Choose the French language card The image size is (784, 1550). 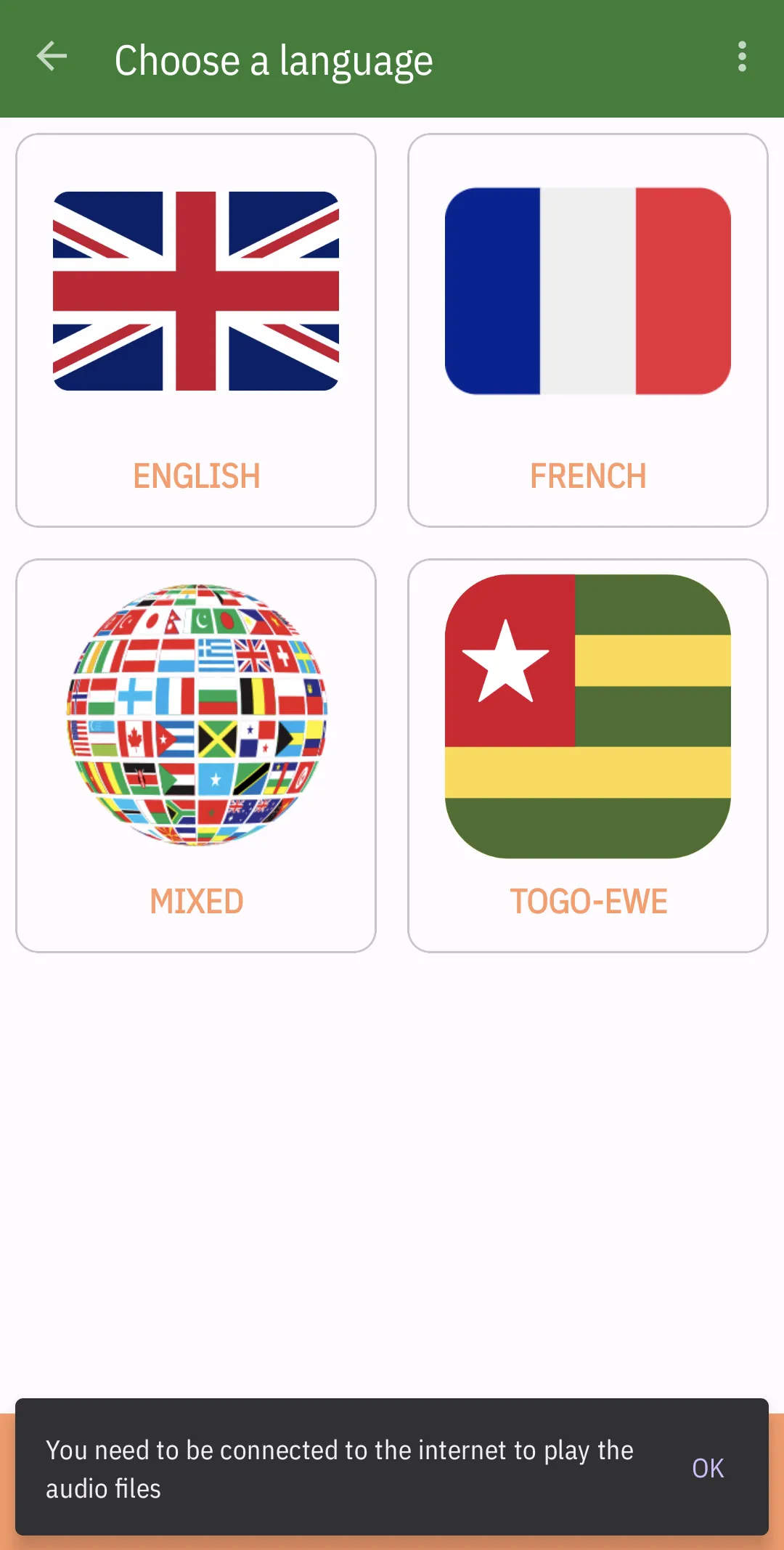pos(588,330)
